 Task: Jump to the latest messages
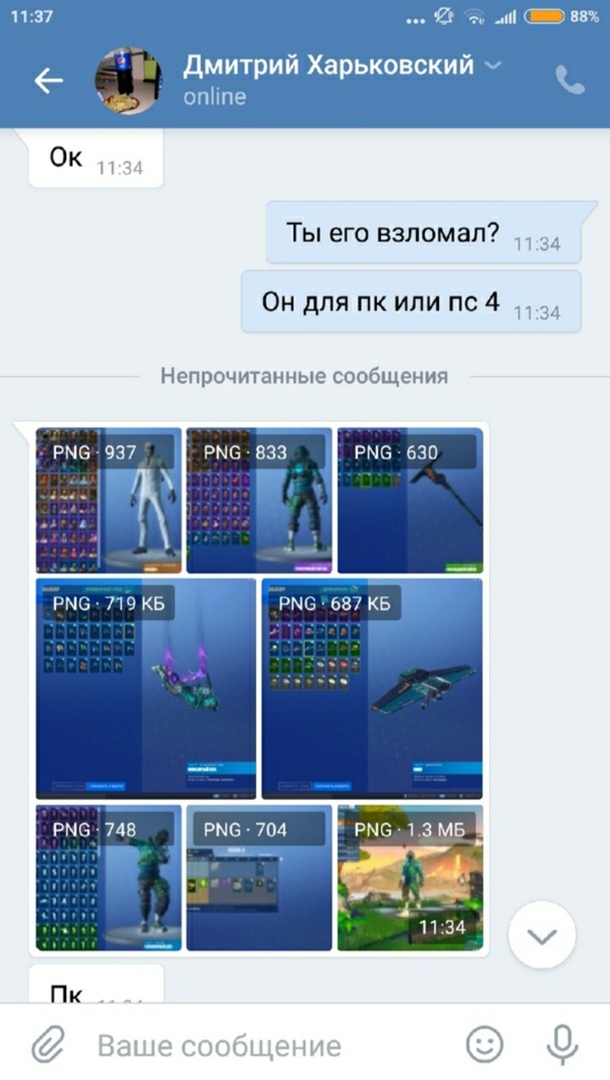(x=542, y=936)
